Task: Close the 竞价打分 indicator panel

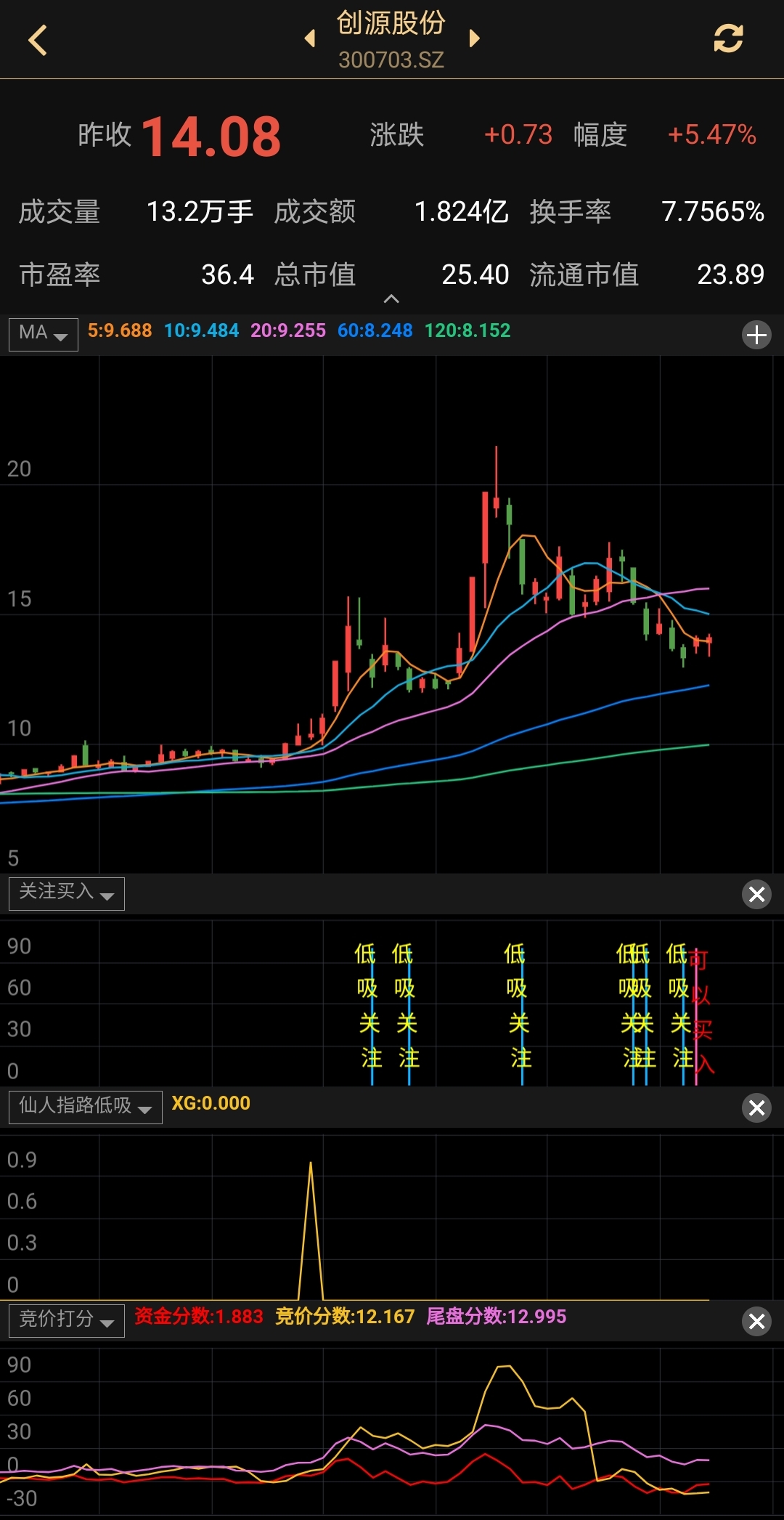Action: click(756, 1321)
